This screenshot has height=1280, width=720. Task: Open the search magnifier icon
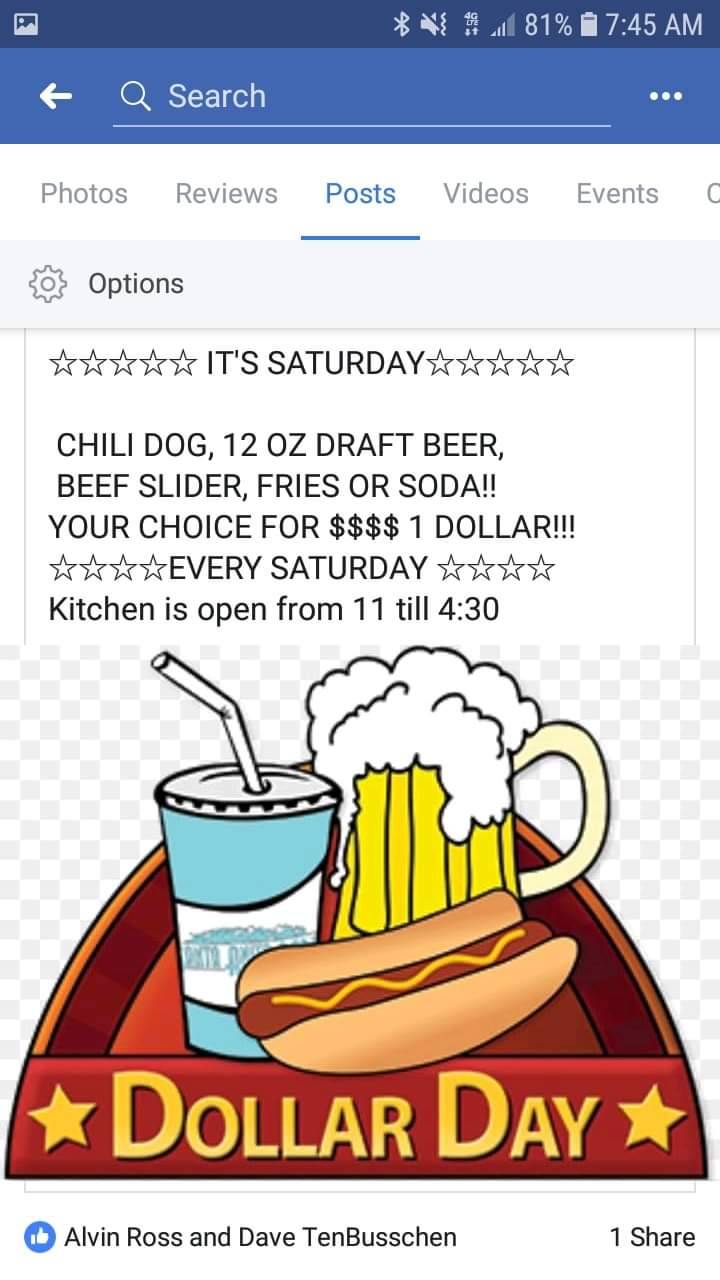[134, 96]
